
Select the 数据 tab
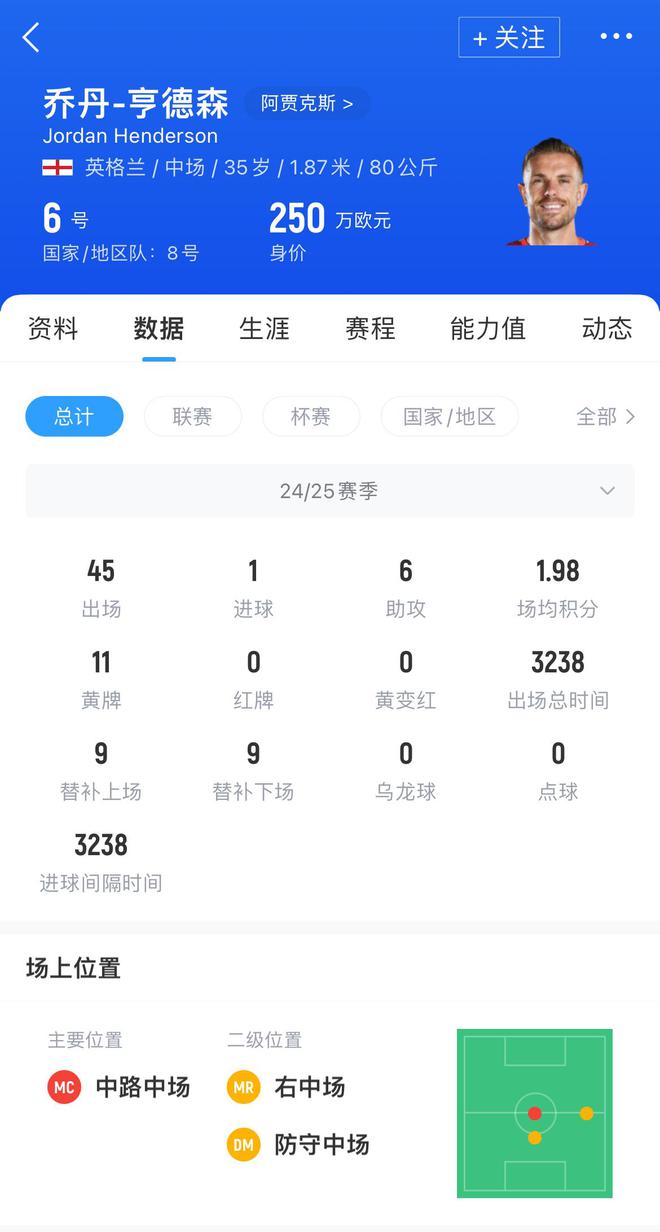point(158,329)
